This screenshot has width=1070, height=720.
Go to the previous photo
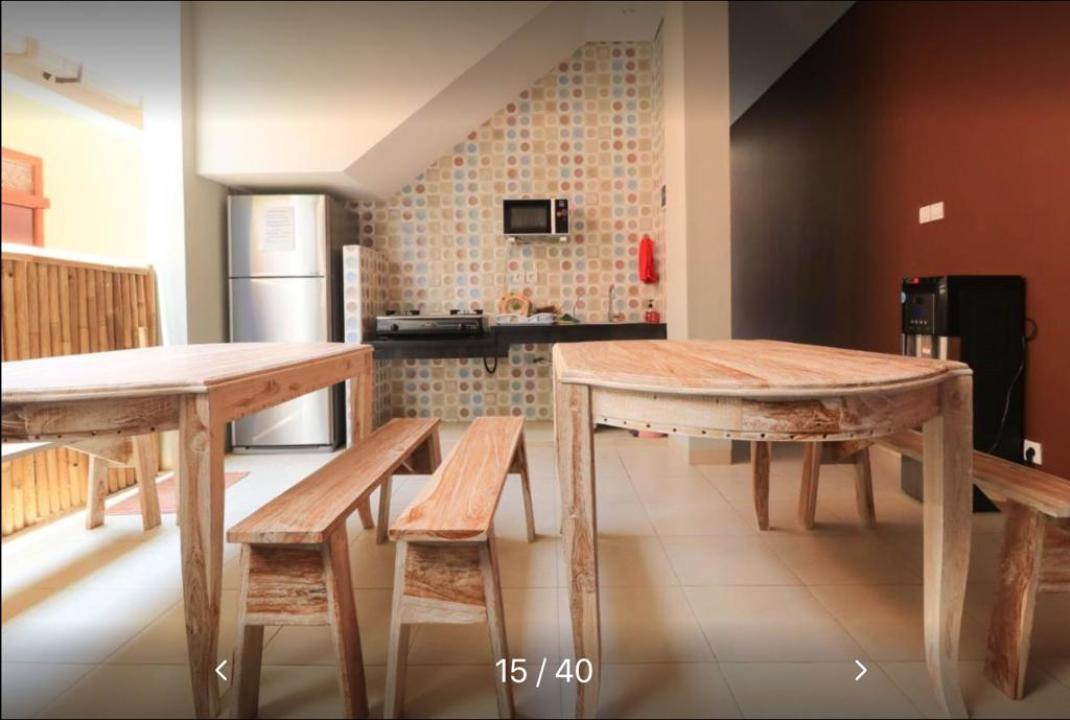[x=221, y=670]
